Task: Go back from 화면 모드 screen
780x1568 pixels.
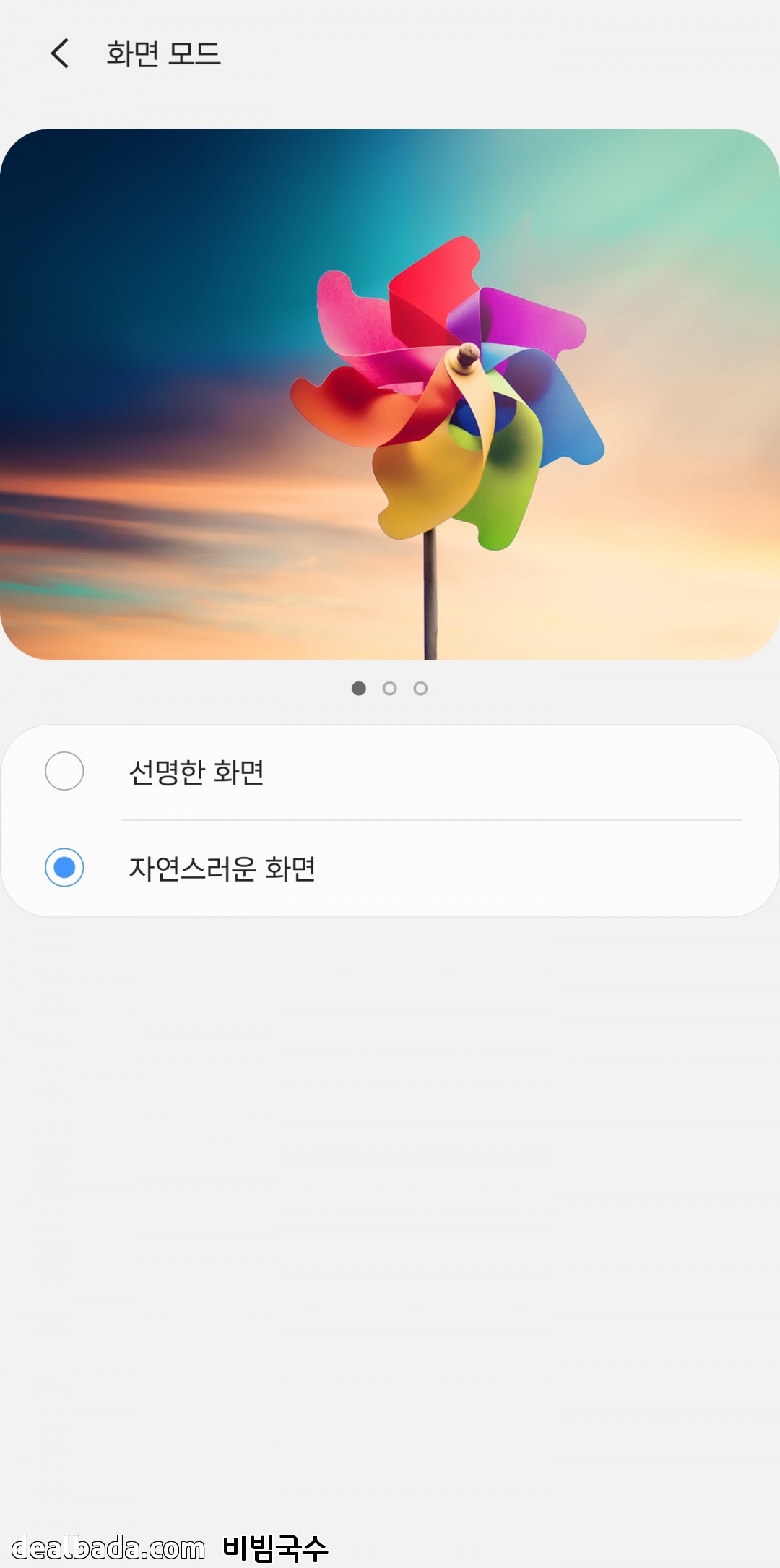Action: (x=60, y=53)
